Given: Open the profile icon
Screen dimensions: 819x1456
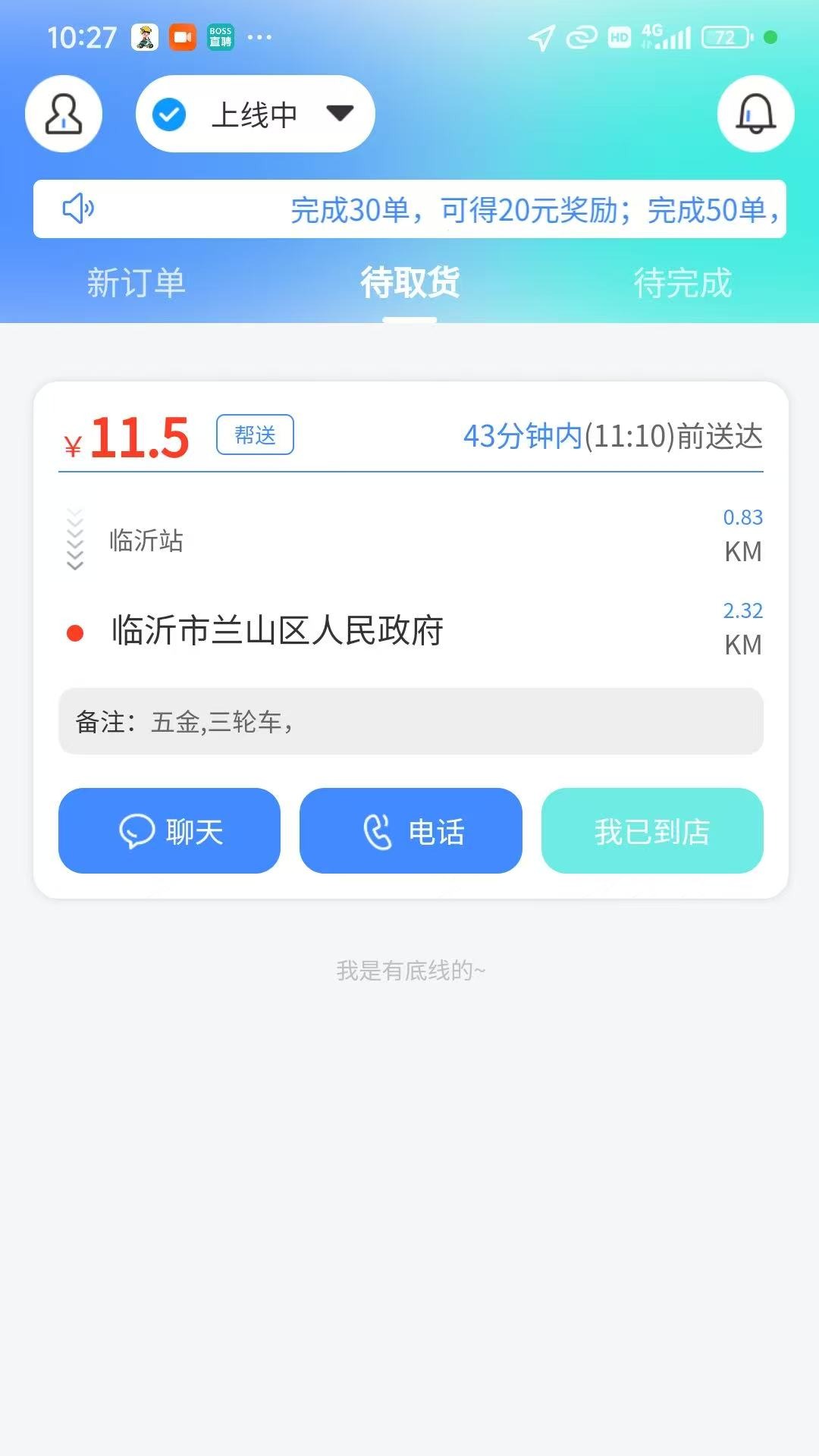Looking at the screenshot, I should 64,114.
